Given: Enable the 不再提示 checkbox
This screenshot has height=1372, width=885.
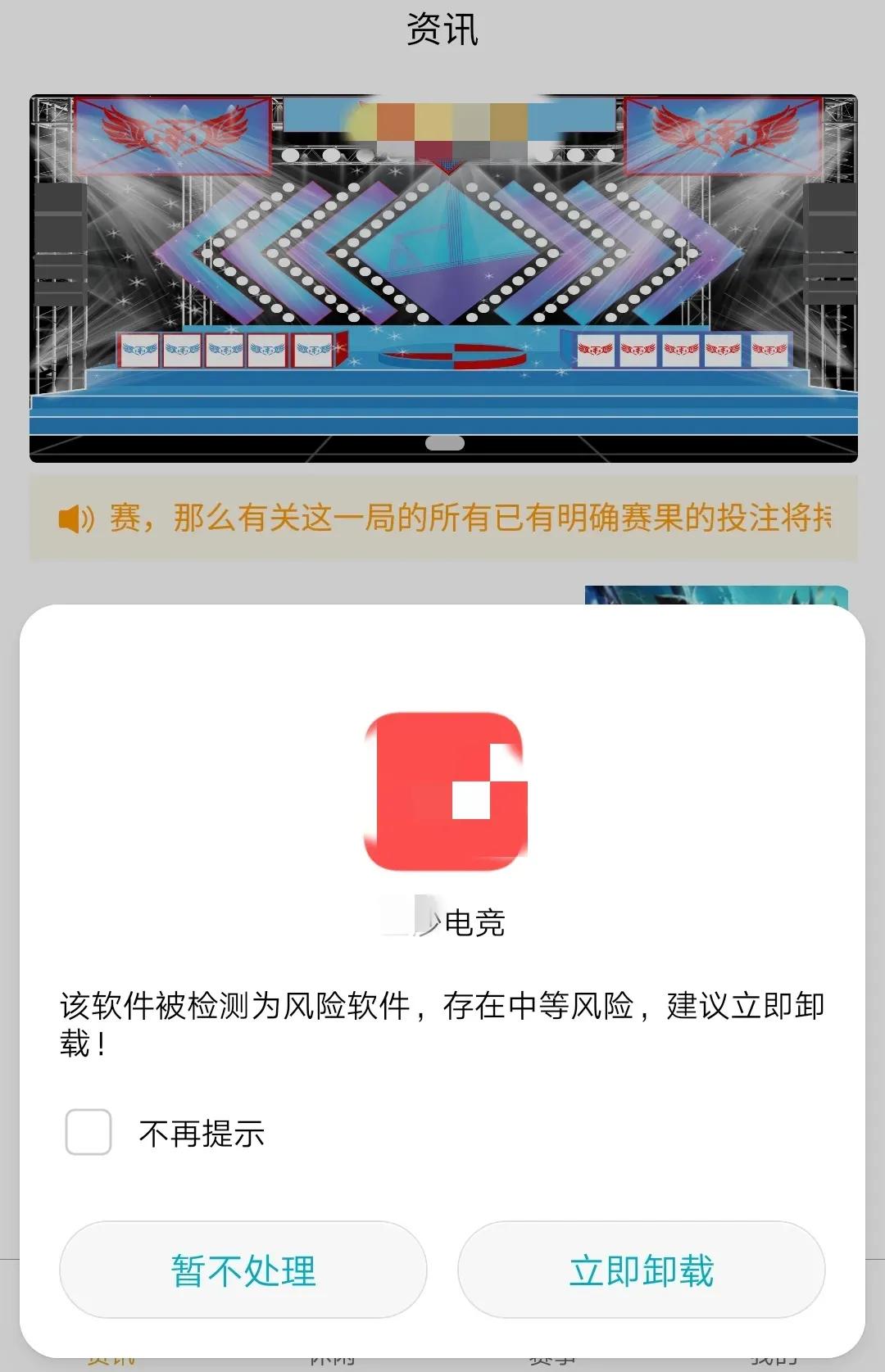Looking at the screenshot, I should coord(88,1134).
